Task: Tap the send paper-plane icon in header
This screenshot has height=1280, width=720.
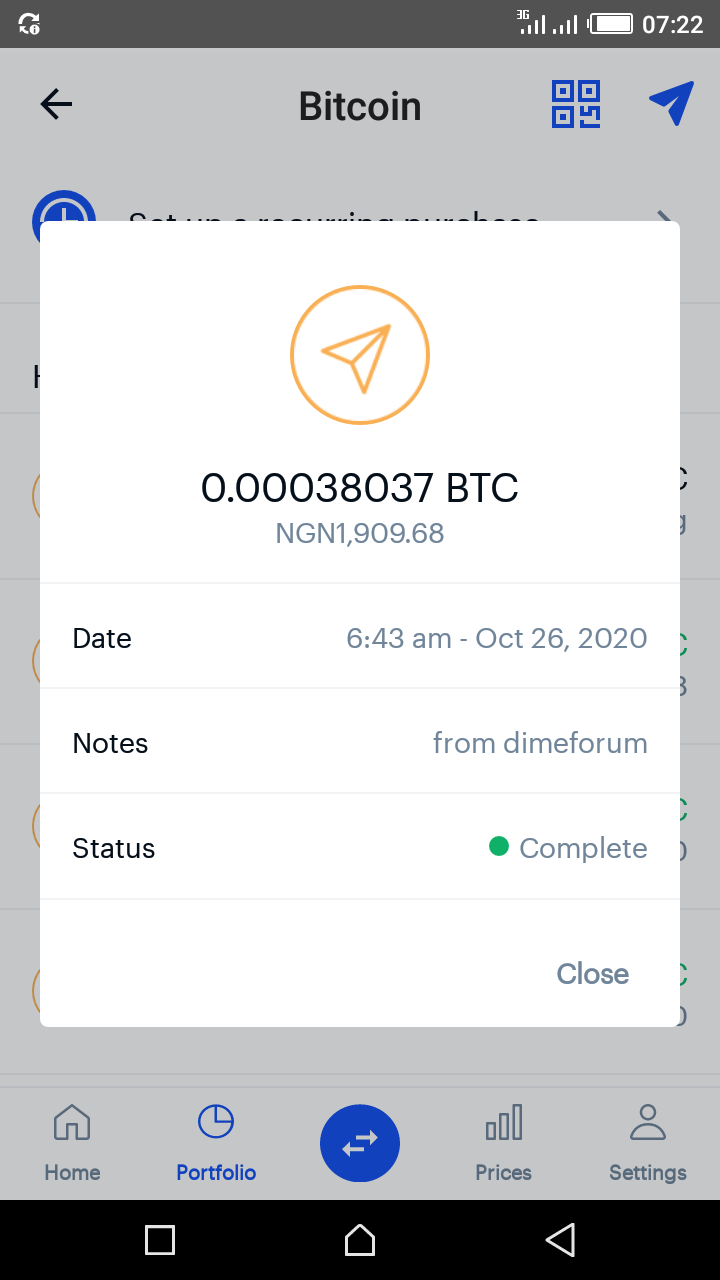Action: click(x=671, y=103)
